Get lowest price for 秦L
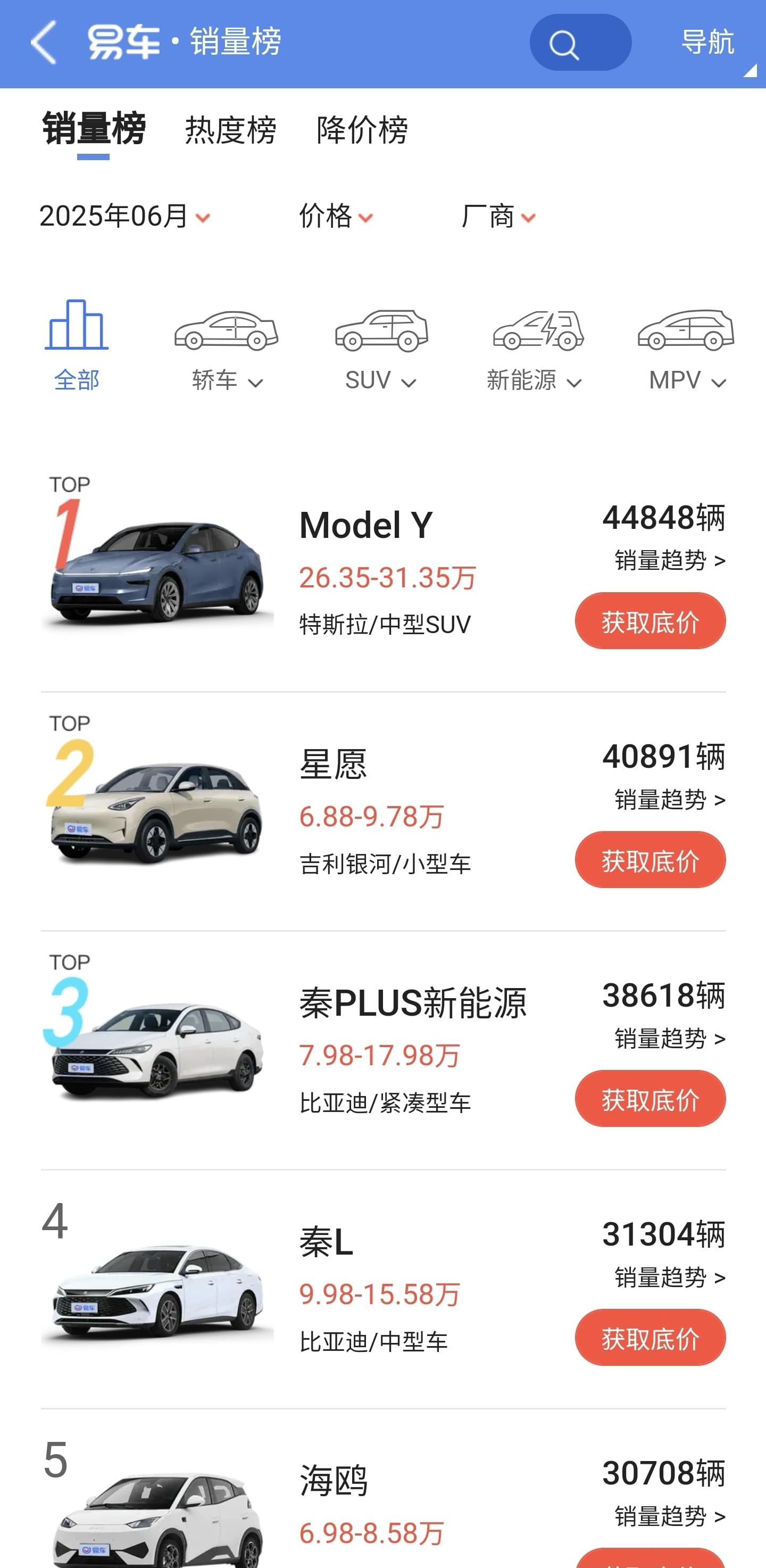Image resolution: width=766 pixels, height=1568 pixels. (650, 1337)
